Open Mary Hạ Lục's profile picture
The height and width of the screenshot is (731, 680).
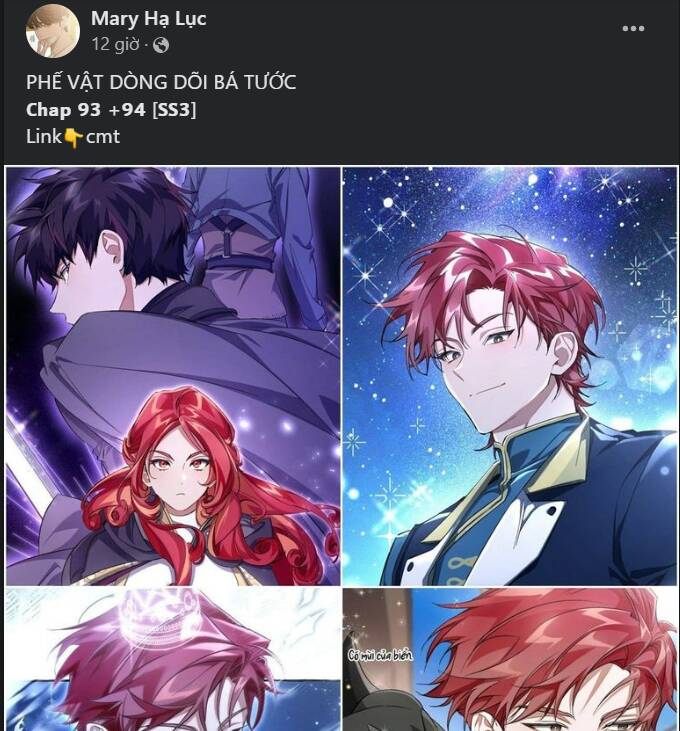(x=52, y=30)
